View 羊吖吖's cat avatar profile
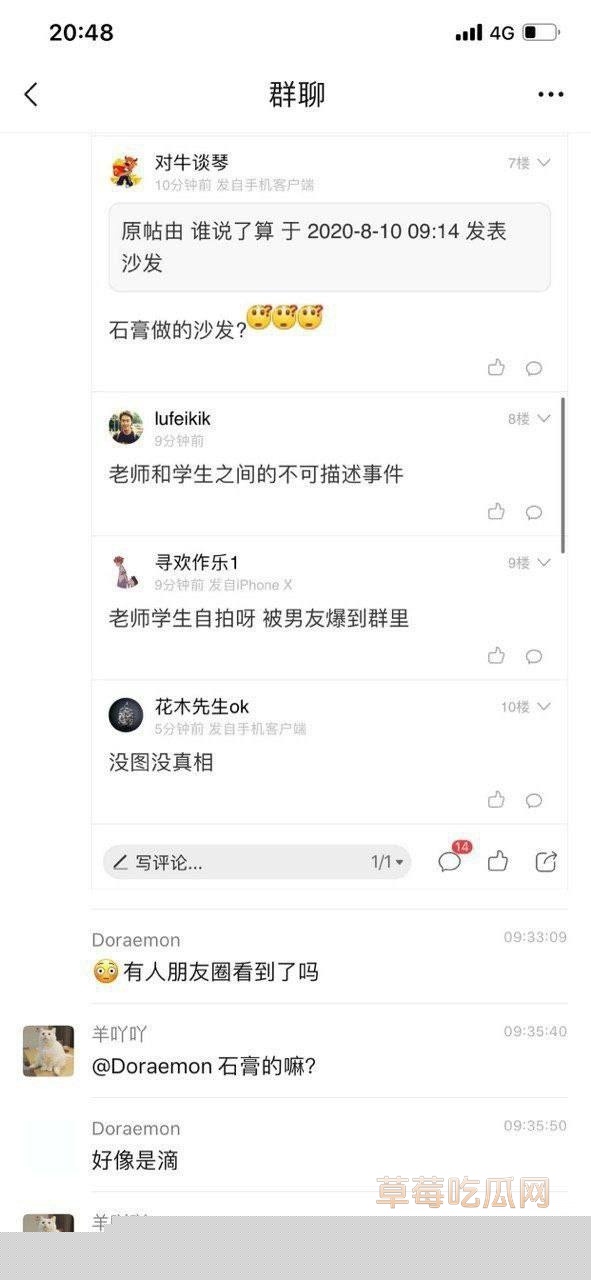 pos(48,1051)
